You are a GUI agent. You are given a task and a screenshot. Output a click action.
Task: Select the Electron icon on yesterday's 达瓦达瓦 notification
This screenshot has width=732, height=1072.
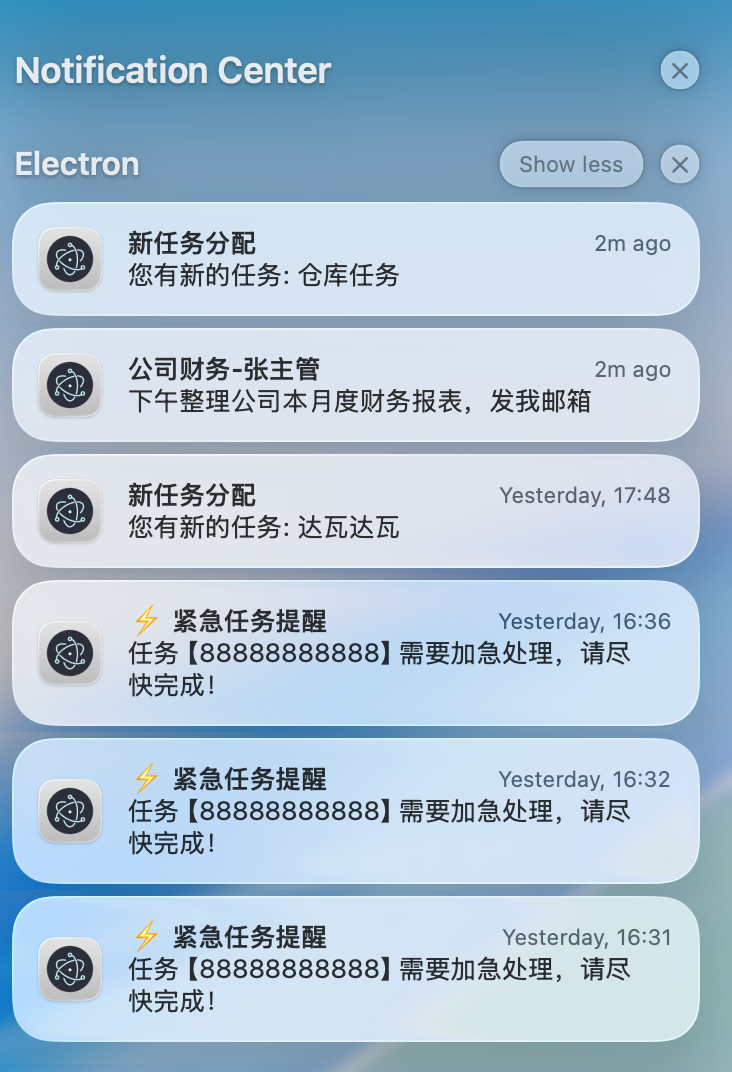click(70, 511)
